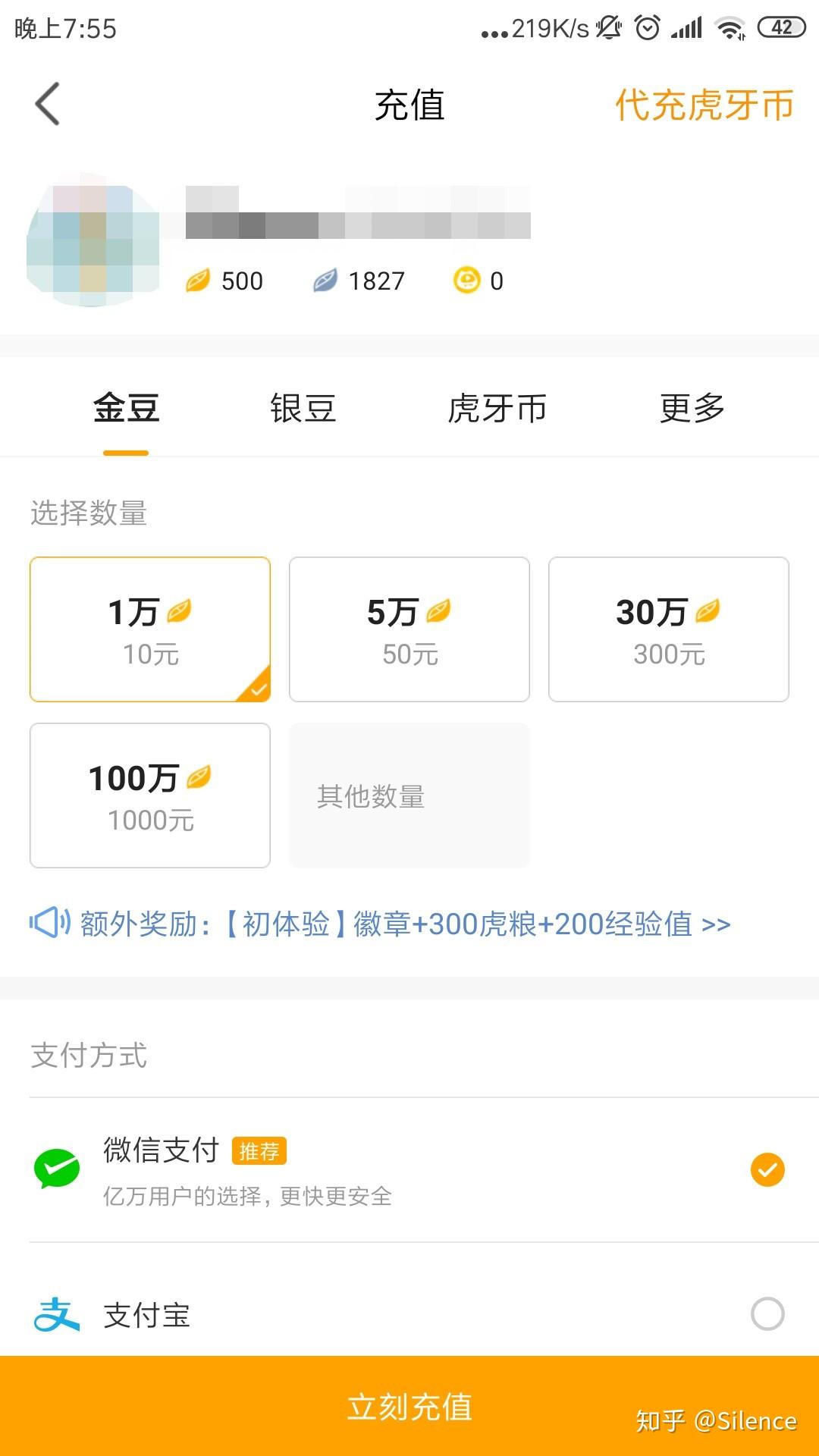Tap 立刻充值 to recharge now

coord(409,1406)
